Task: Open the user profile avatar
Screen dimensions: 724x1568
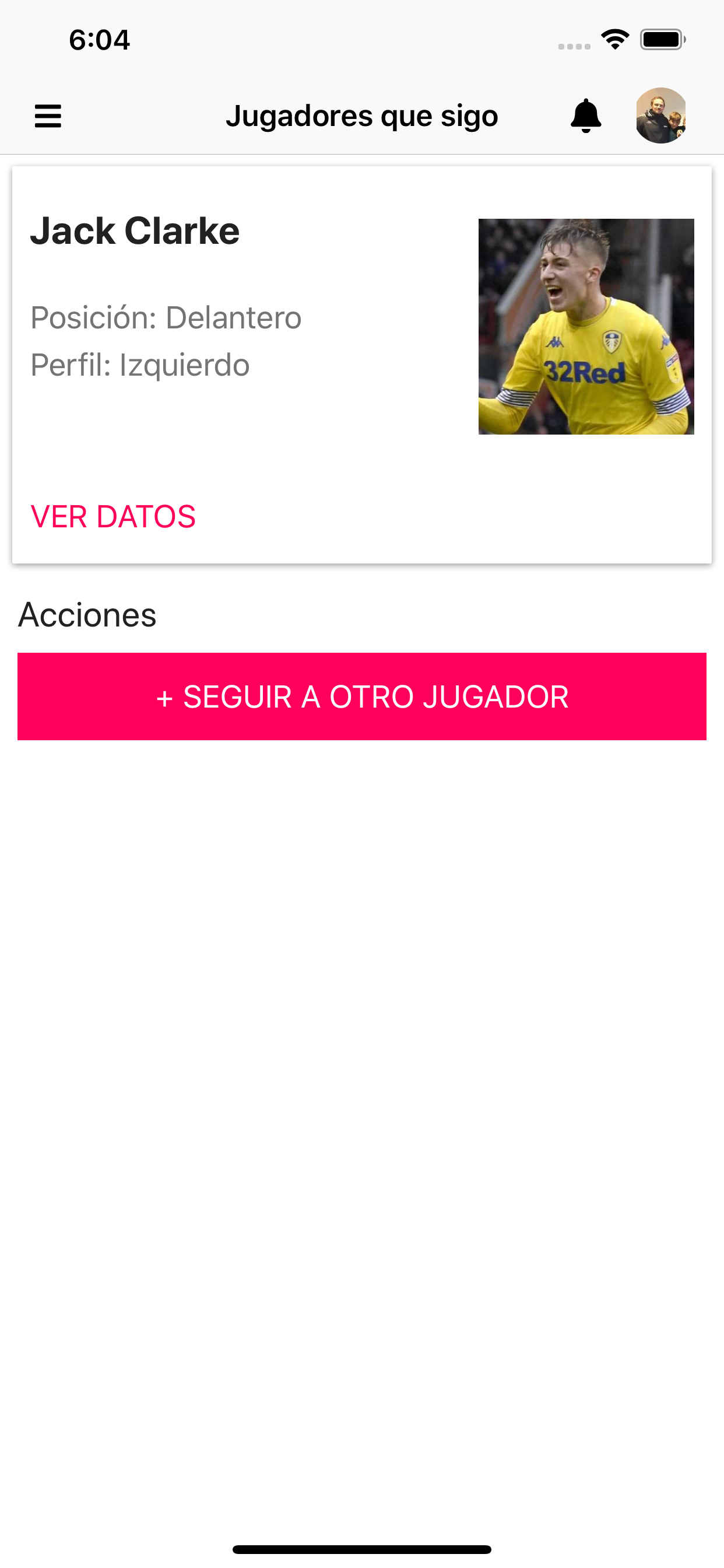Action: click(x=660, y=116)
